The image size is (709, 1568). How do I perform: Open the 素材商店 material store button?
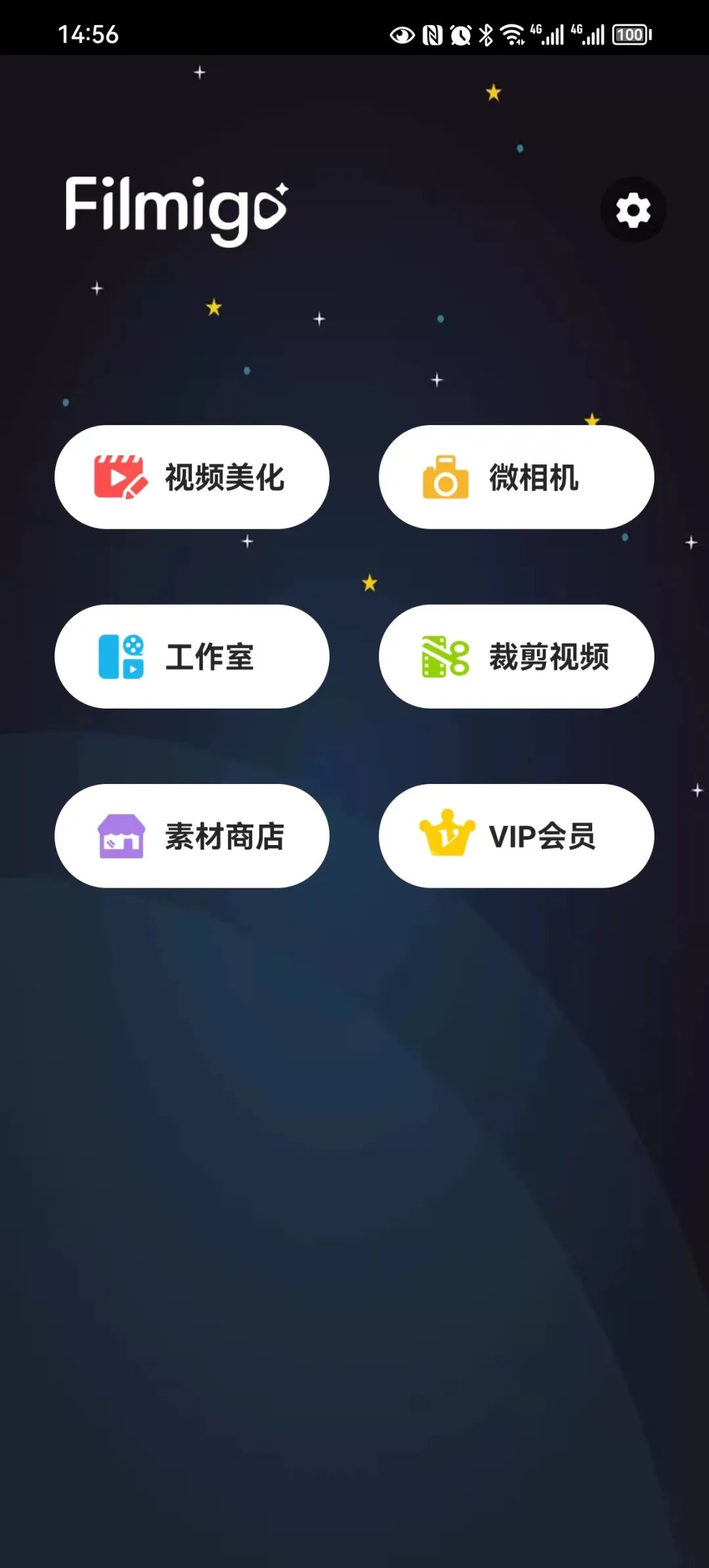click(x=190, y=836)
